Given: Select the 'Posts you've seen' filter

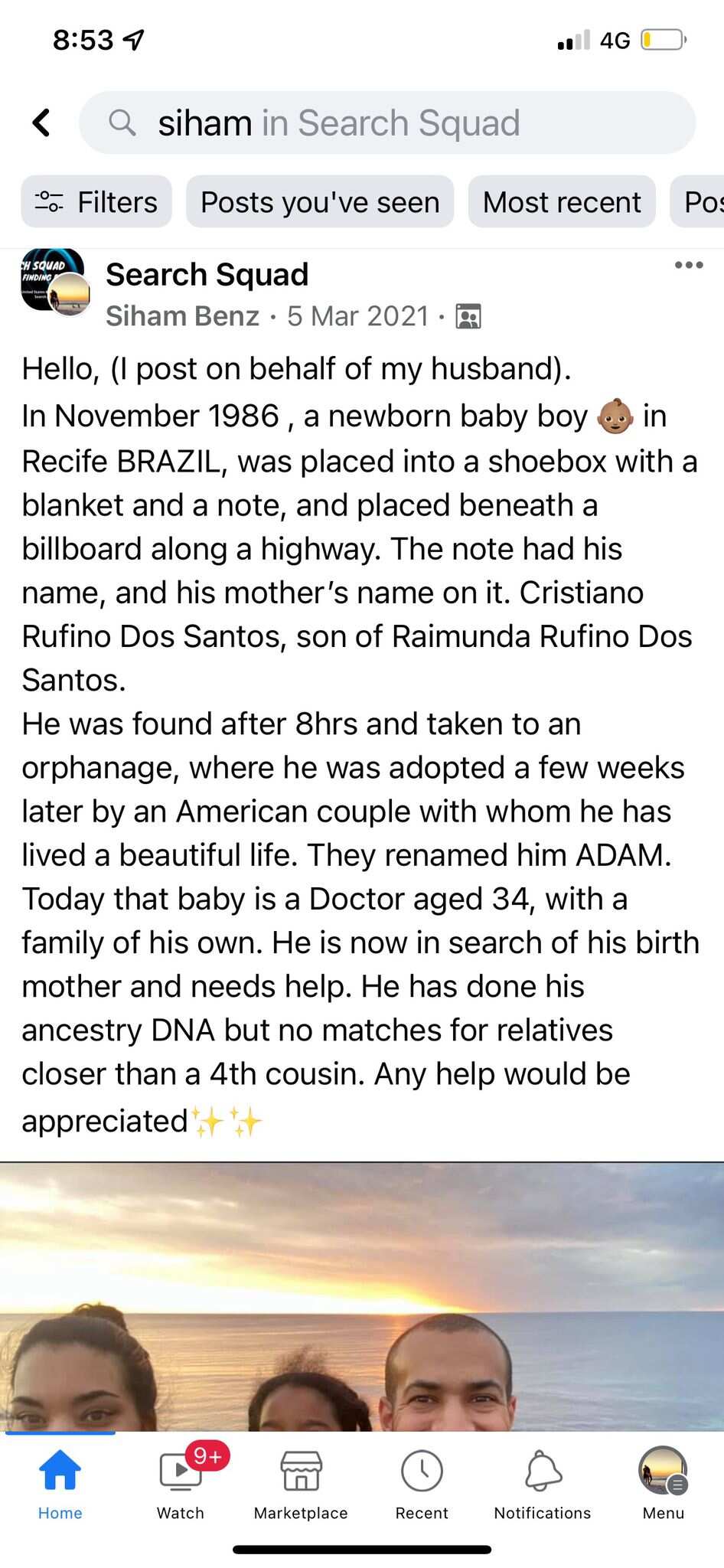Looking at the screenshot, I should tap(319, 202).
